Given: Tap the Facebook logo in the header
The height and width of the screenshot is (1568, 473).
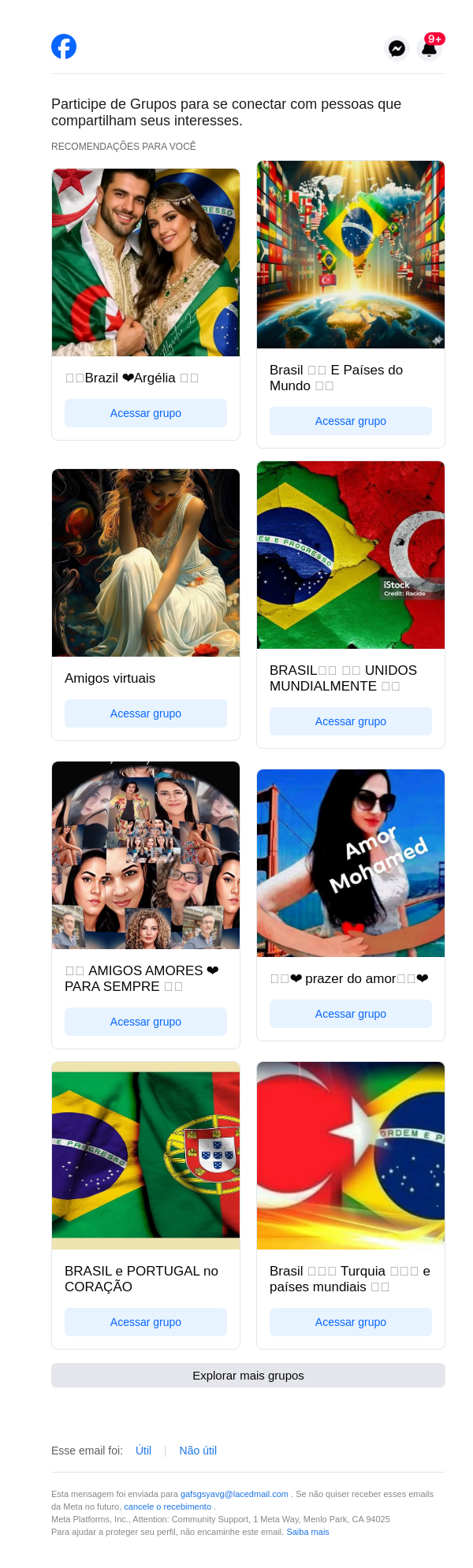Looking at the screenshot, I should pyautogui.click(x=64, y=47).
